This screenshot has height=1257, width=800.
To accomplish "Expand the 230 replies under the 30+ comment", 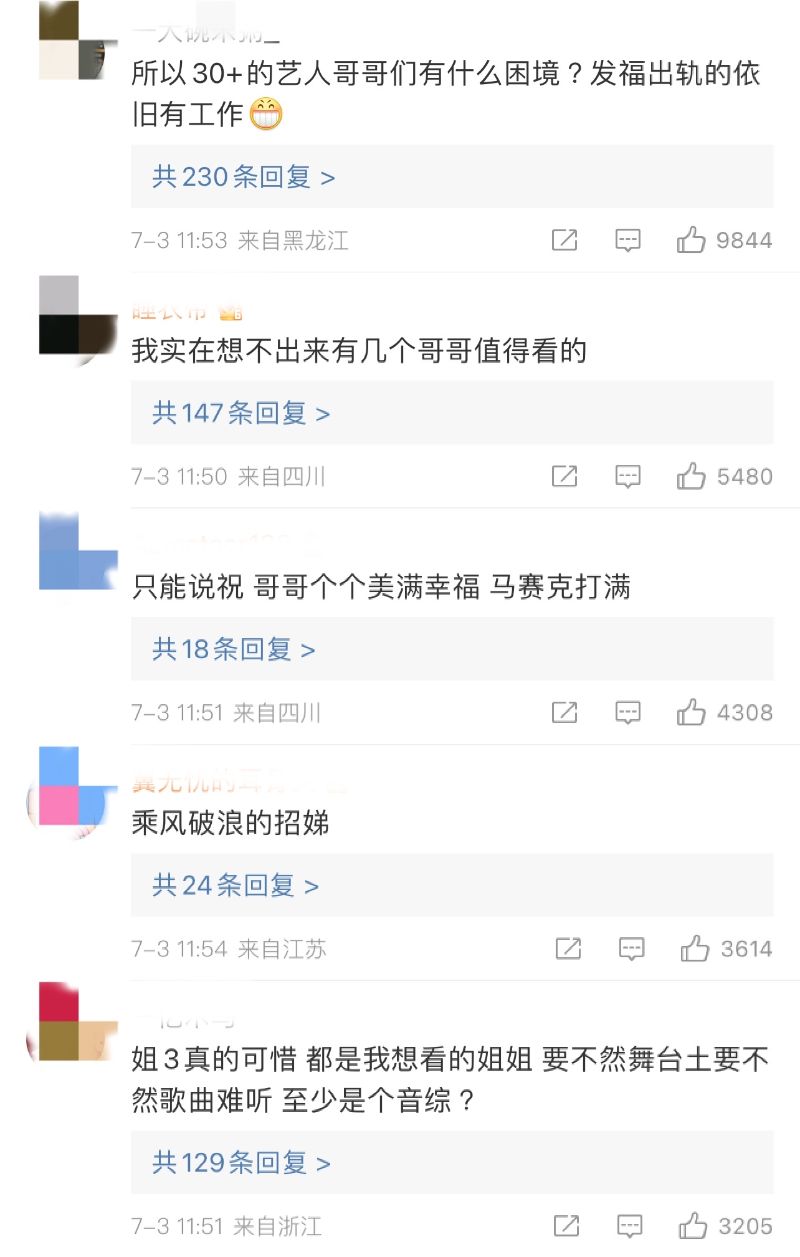I will point(243,177).
